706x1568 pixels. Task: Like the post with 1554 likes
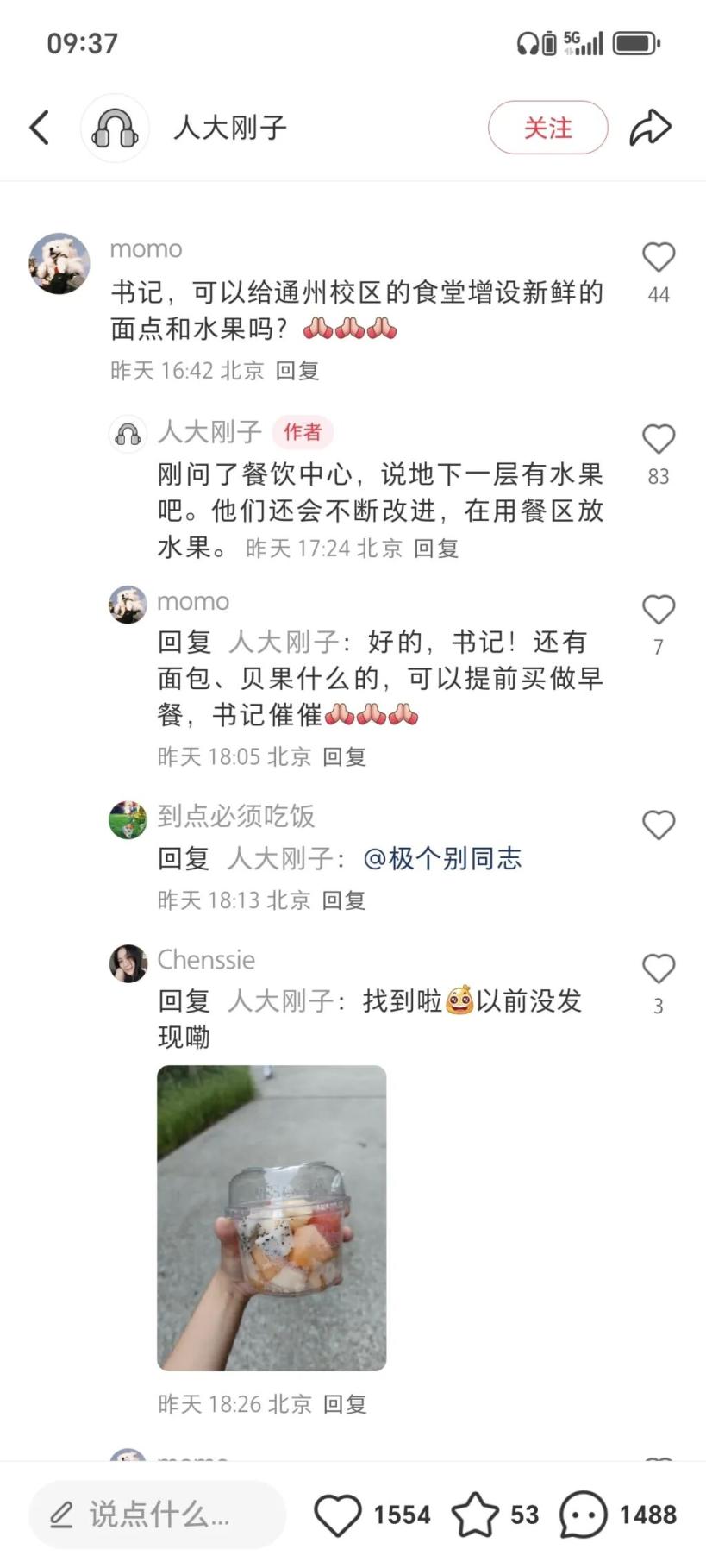[x=337, y=1515]
